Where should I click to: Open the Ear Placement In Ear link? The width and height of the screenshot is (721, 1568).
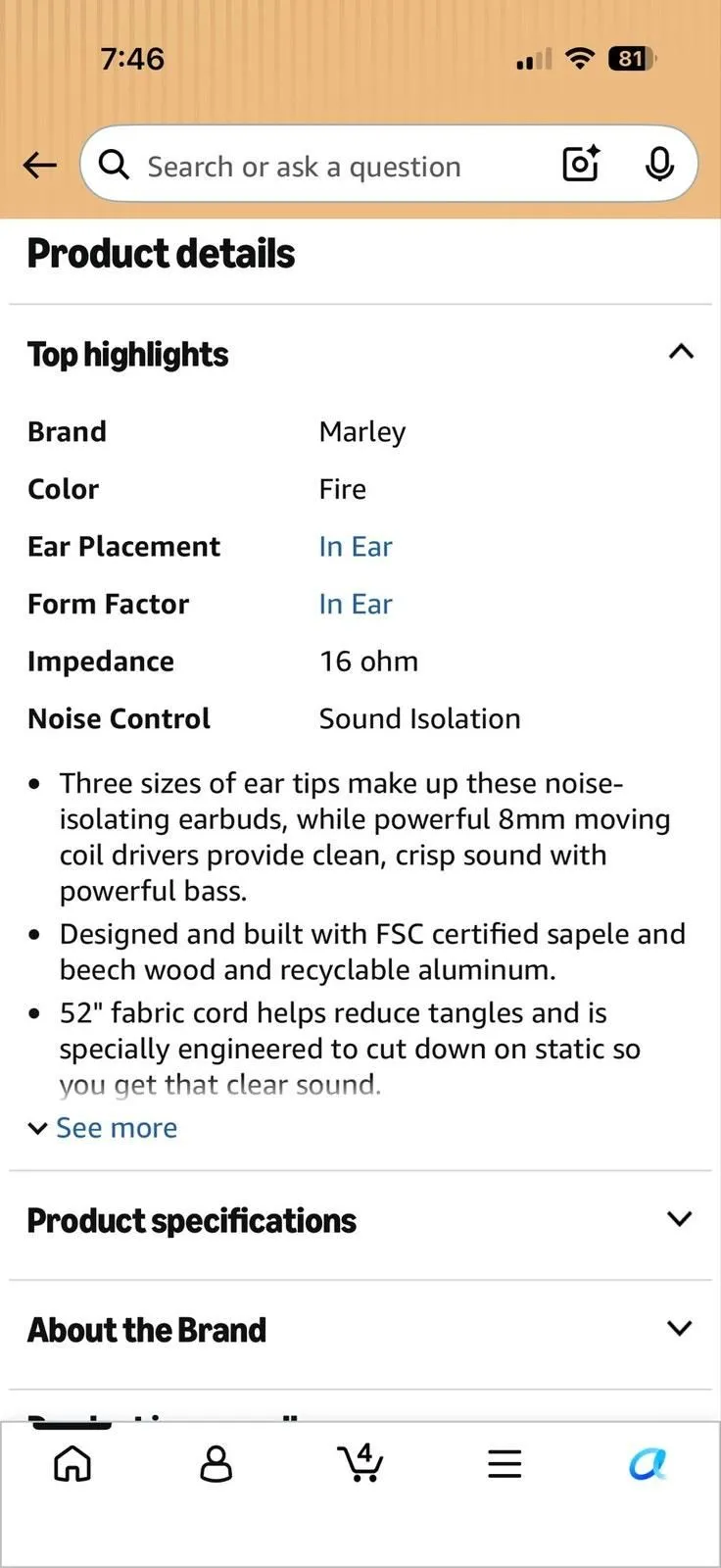point(356,546)
